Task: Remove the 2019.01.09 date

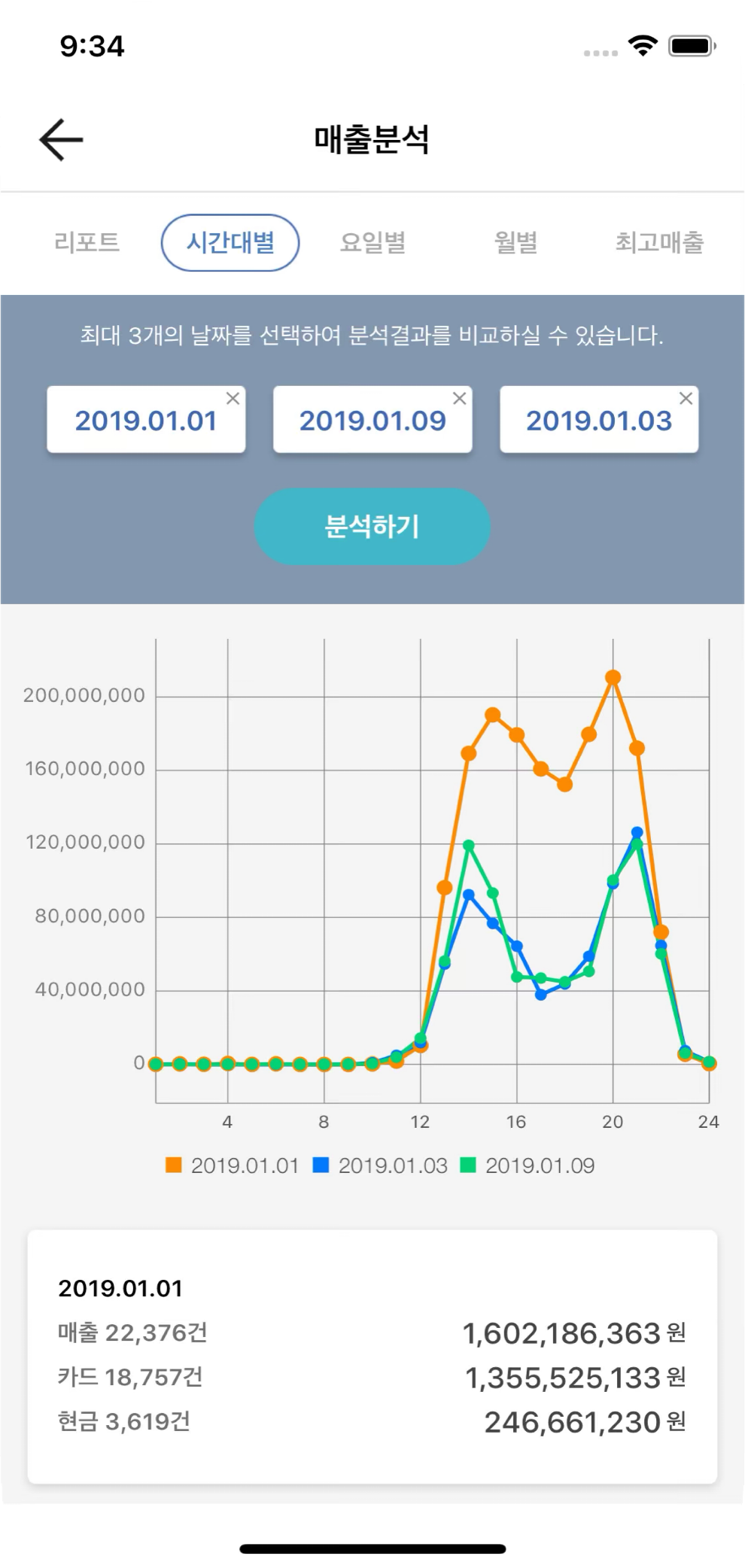Action: point(460,399)
